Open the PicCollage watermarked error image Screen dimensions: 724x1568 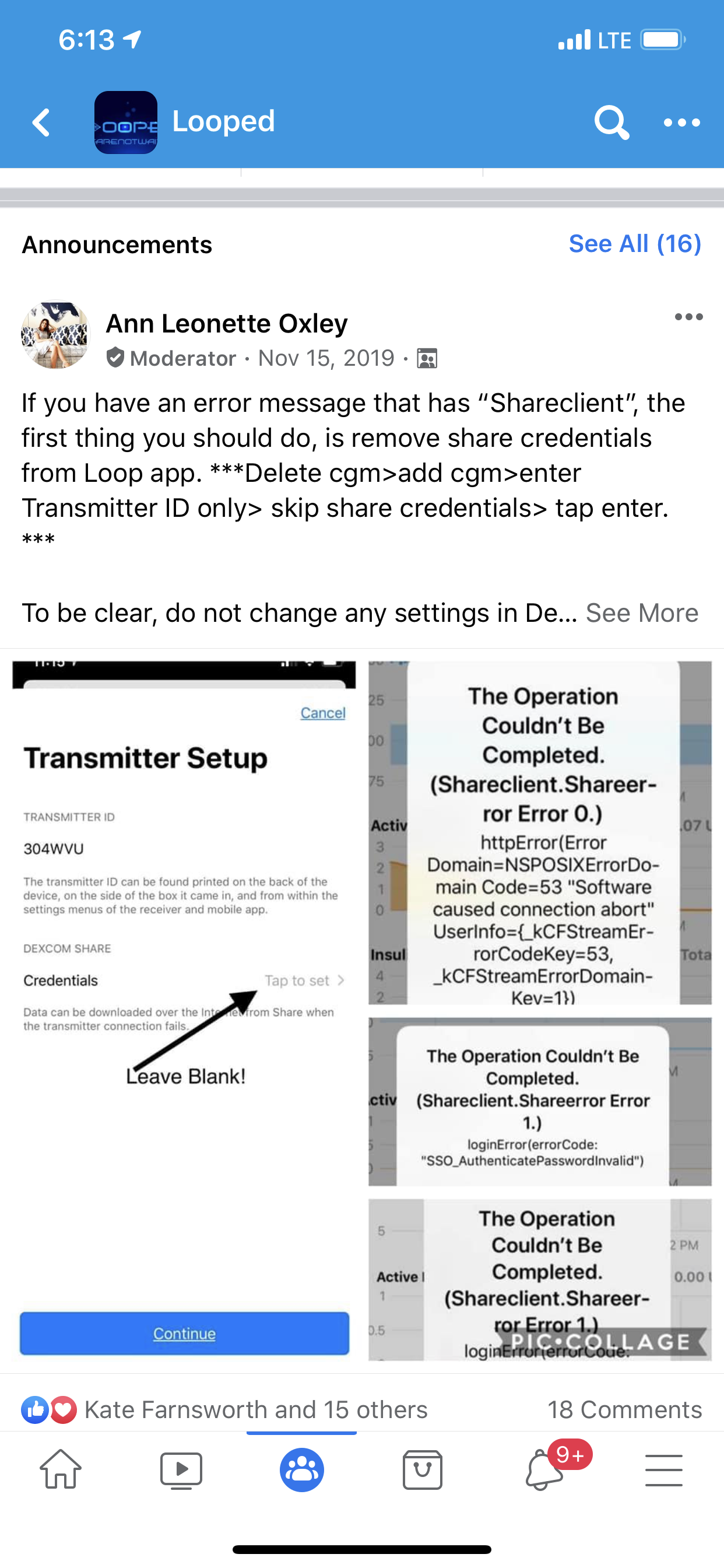[x=540, y=1279]
